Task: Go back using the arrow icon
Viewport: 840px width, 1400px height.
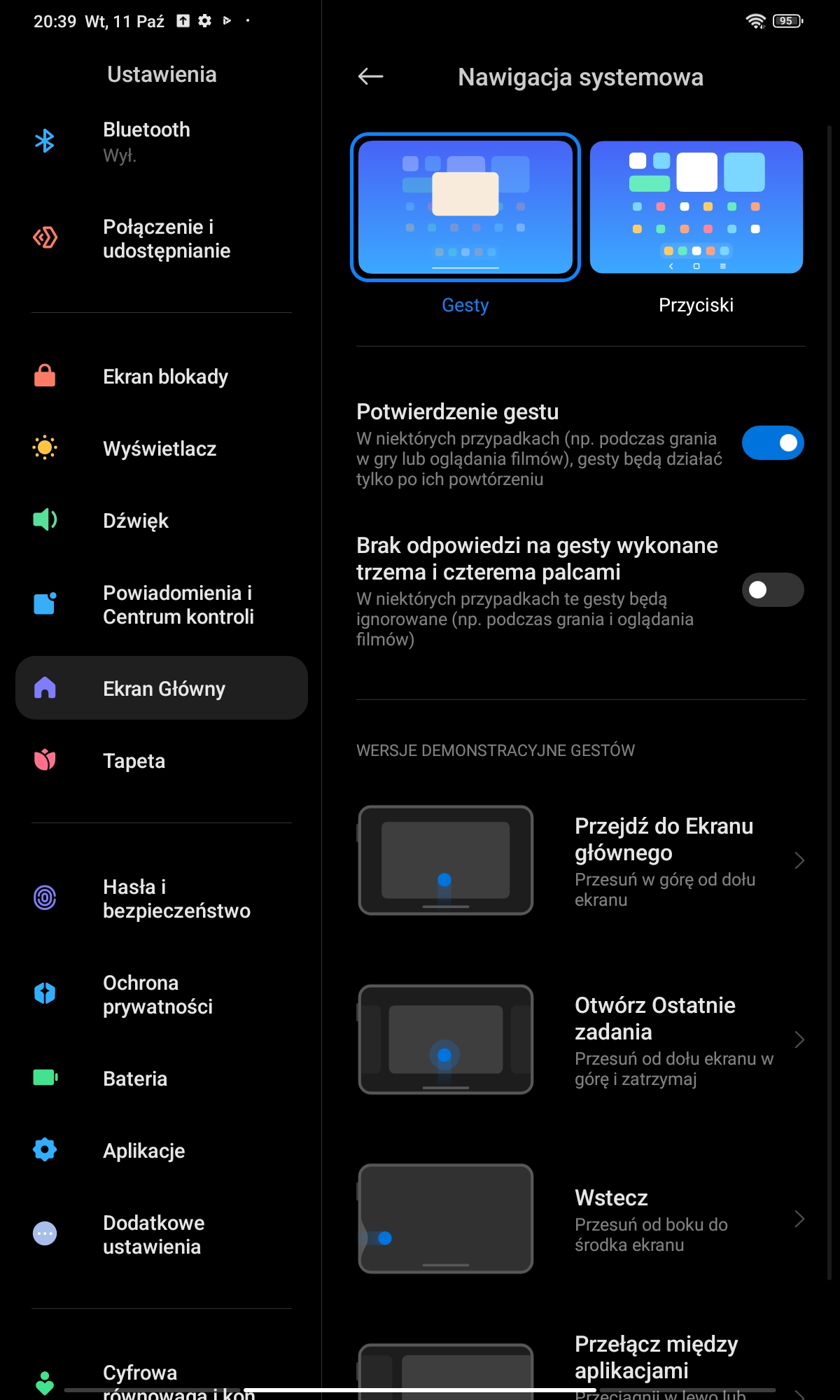Action: click(370, 76)
